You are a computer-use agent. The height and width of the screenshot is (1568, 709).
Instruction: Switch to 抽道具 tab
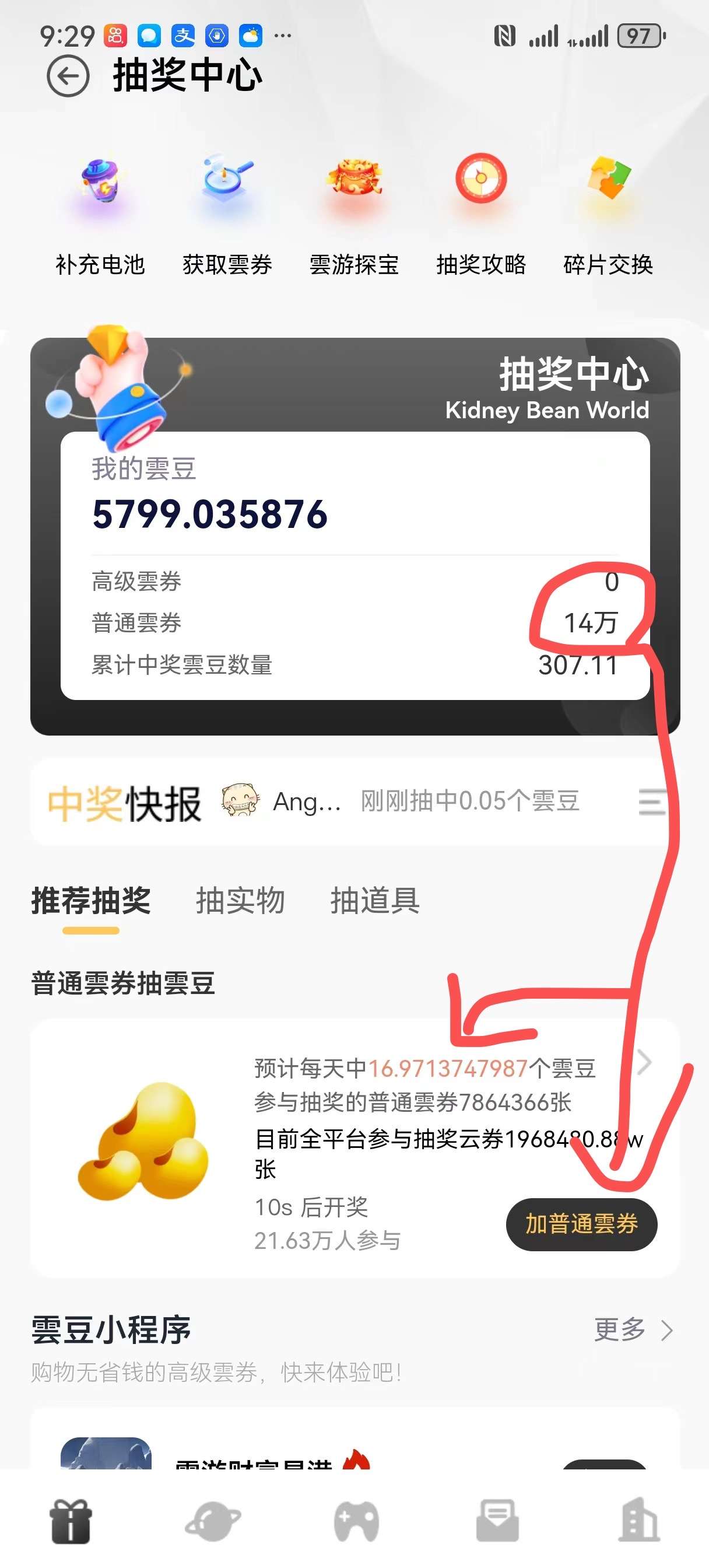pyautogui.click(x=375, y=901)
